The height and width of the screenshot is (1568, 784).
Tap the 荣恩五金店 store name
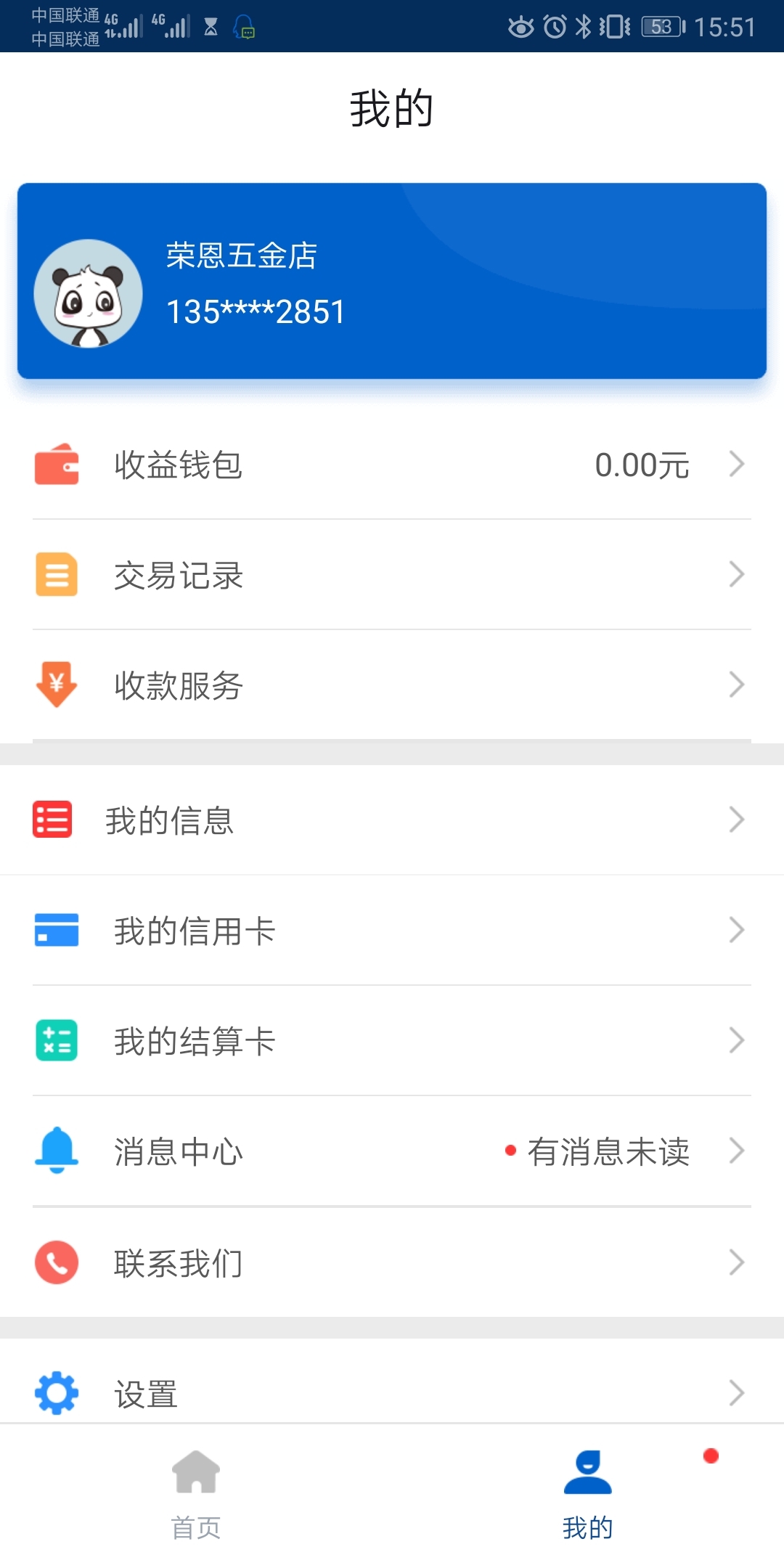point(242,256)
